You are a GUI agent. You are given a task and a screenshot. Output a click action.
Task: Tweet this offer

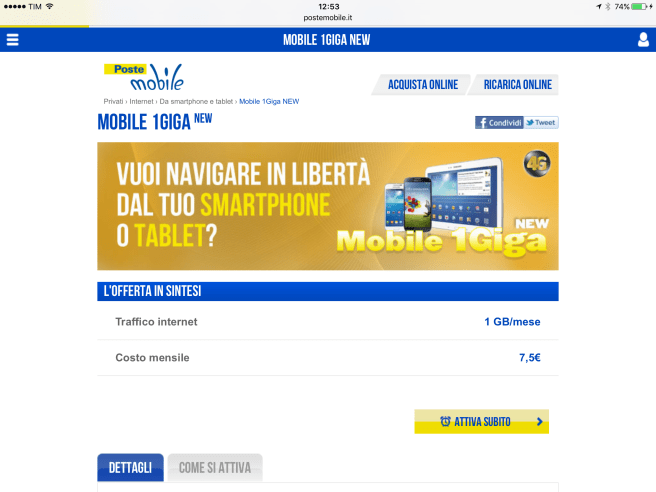[541, 123]
